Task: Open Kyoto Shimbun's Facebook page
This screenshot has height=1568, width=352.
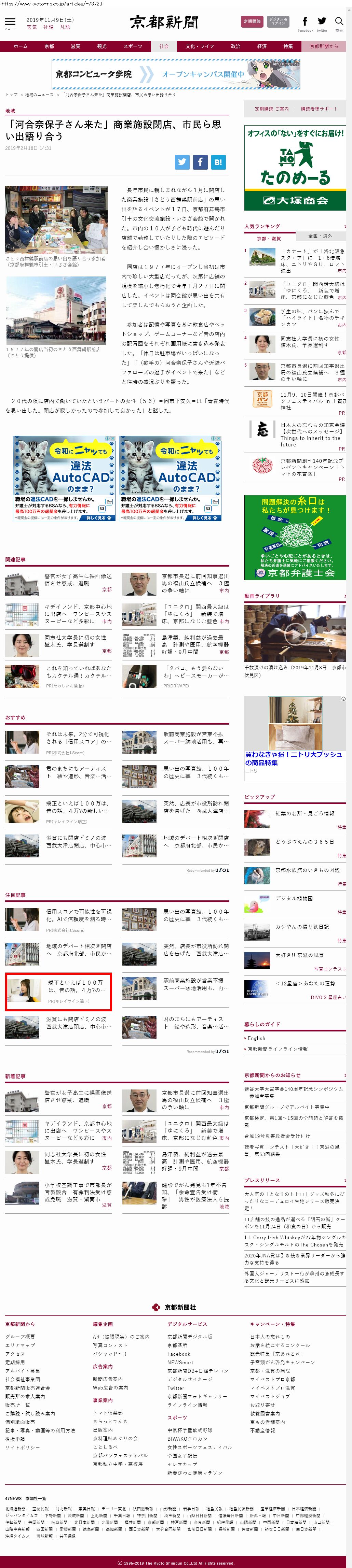Action: tap(305, 23)
